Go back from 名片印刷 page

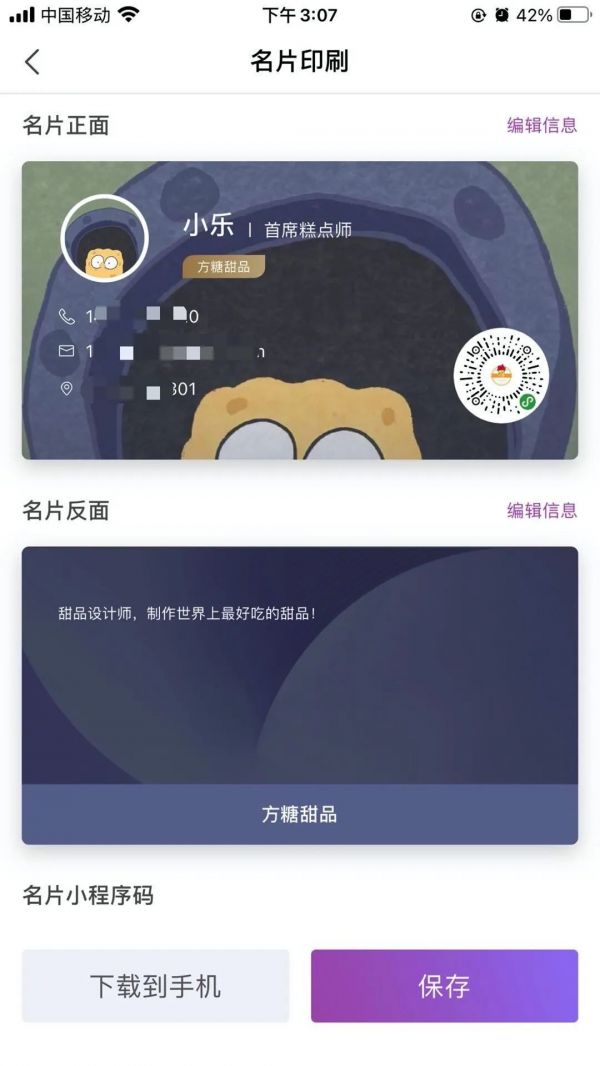(32, 62)
